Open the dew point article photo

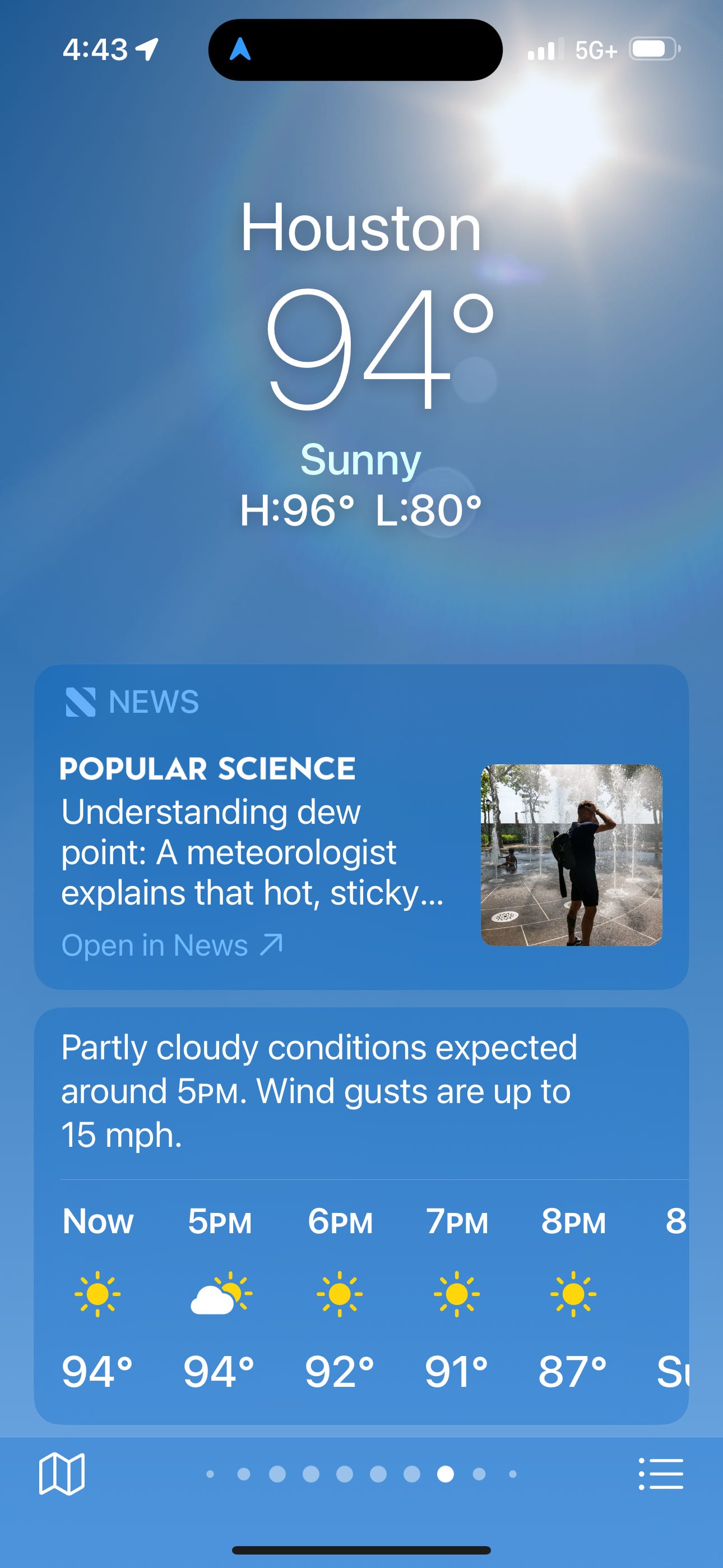pos(571,855)
